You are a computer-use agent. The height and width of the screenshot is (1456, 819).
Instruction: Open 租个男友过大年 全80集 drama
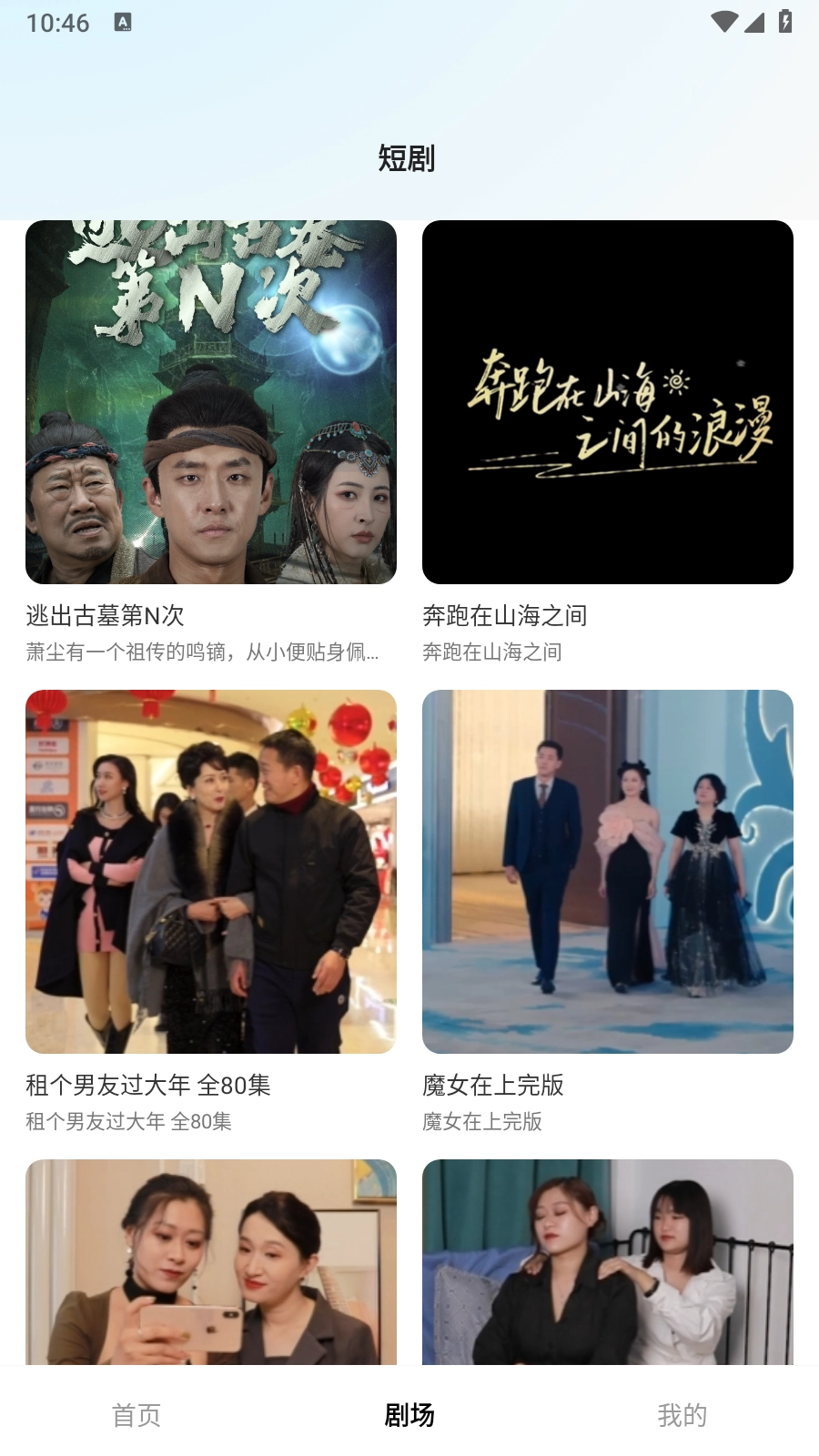click(211, 872)
